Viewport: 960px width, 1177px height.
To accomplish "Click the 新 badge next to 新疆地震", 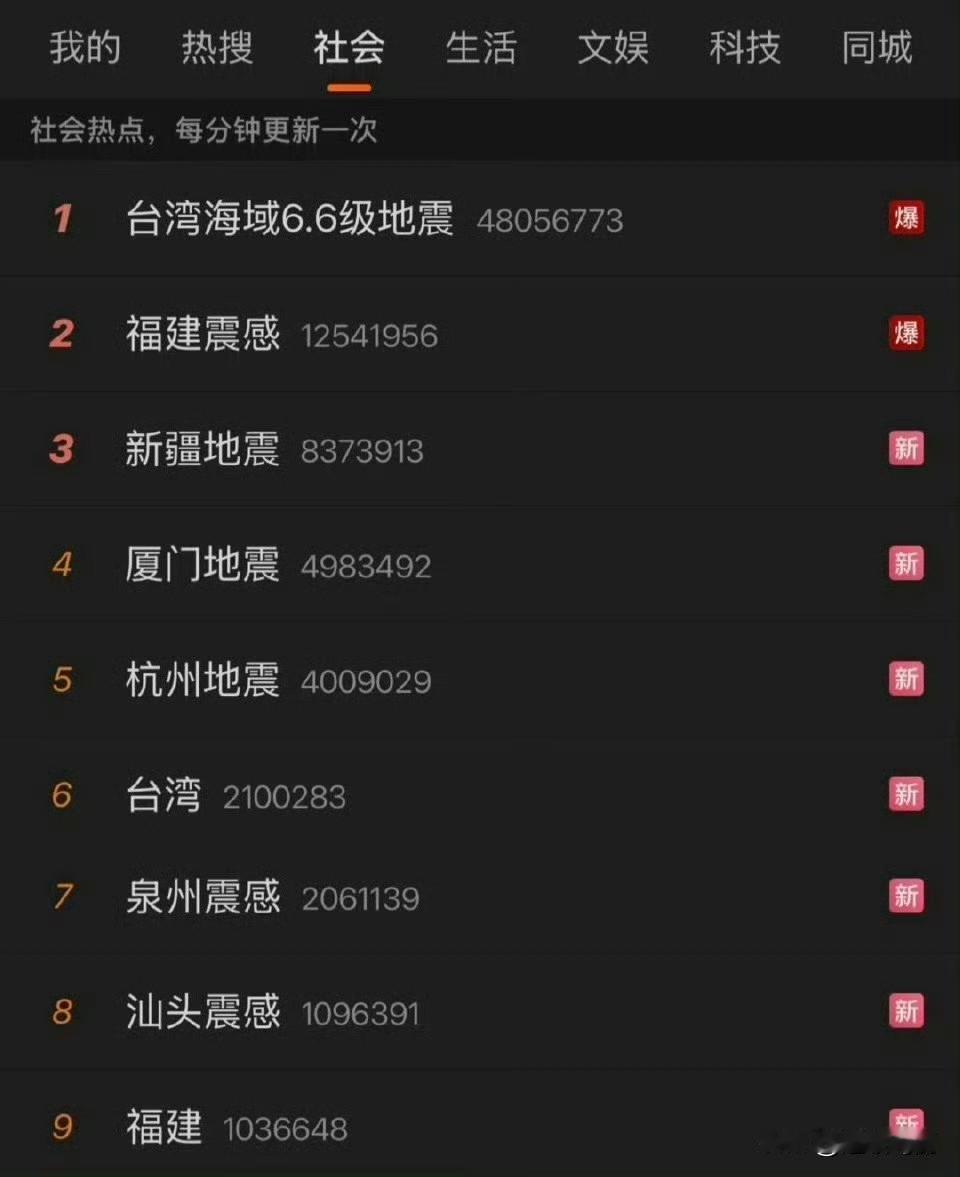I will coord(906,449).
